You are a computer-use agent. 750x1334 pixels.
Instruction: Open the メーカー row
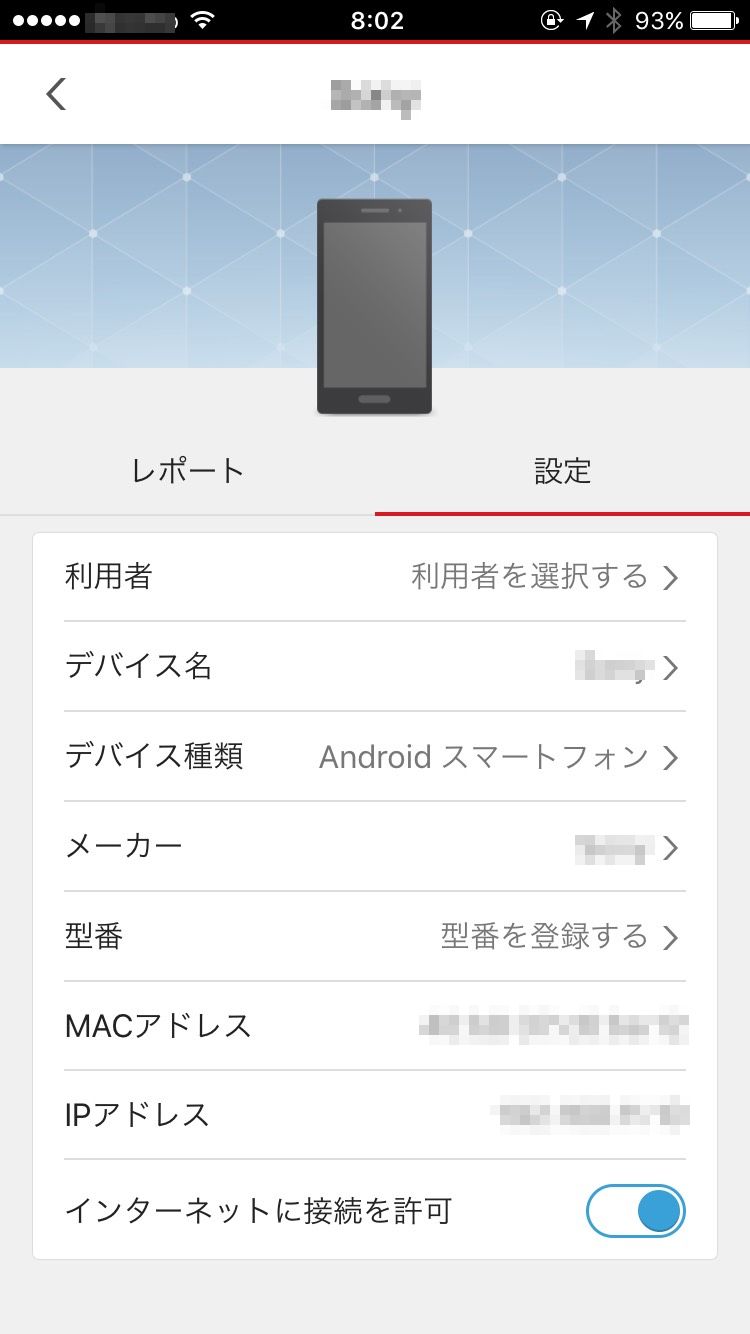[375, 847]
